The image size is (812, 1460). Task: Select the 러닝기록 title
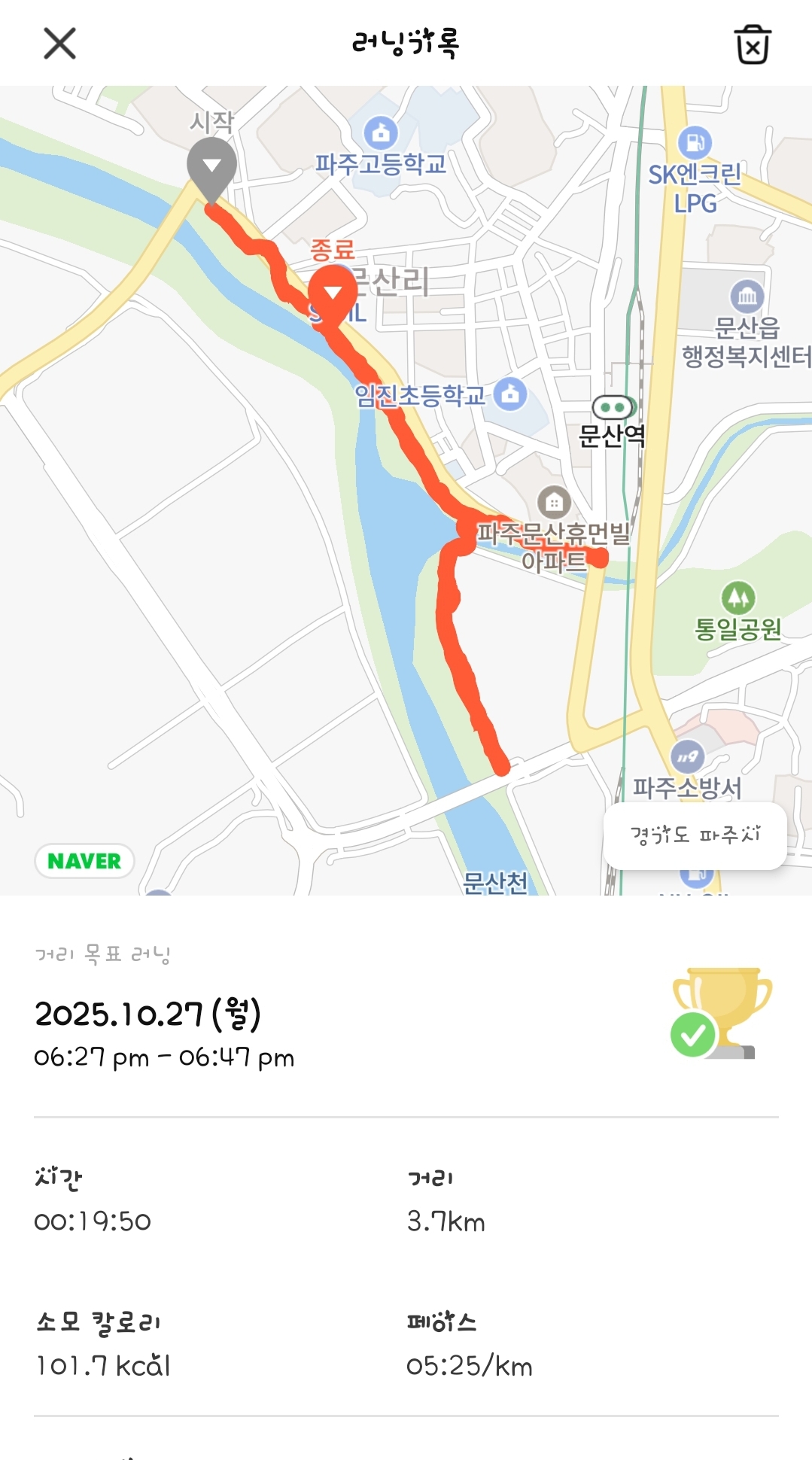tap(406, 41)
